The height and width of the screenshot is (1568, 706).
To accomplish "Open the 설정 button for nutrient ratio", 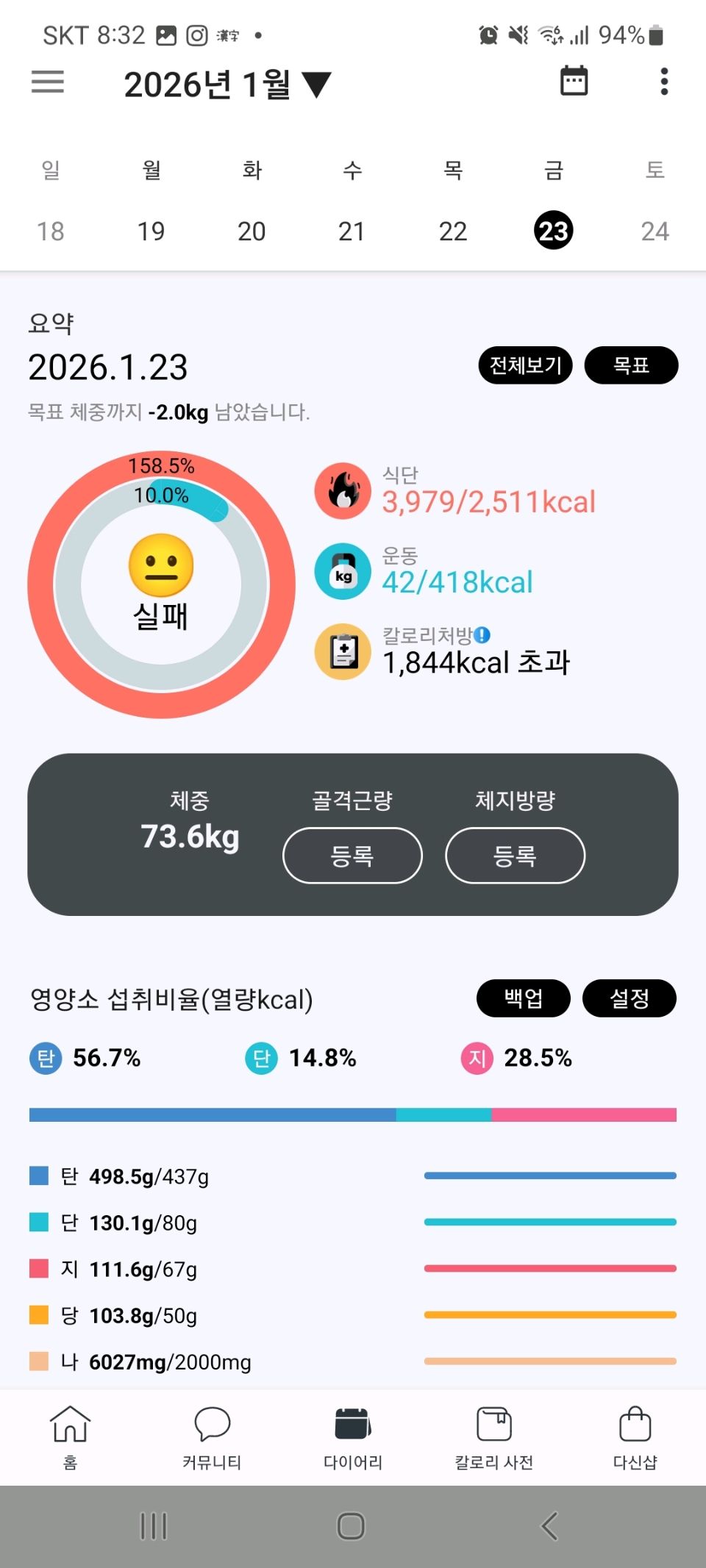I will pos(630,998).
